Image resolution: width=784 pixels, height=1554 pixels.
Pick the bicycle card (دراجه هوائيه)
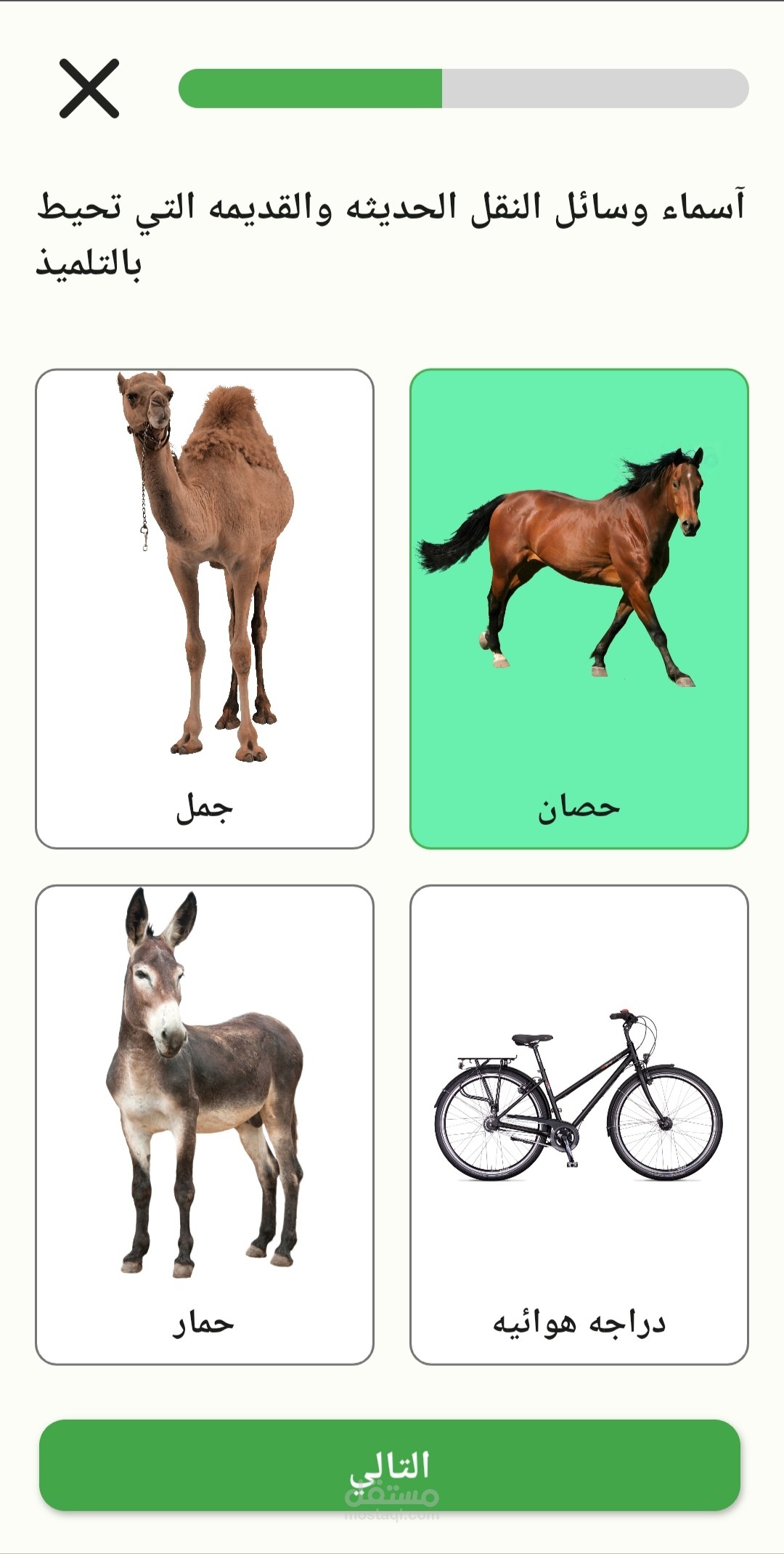pos(579,1125)
